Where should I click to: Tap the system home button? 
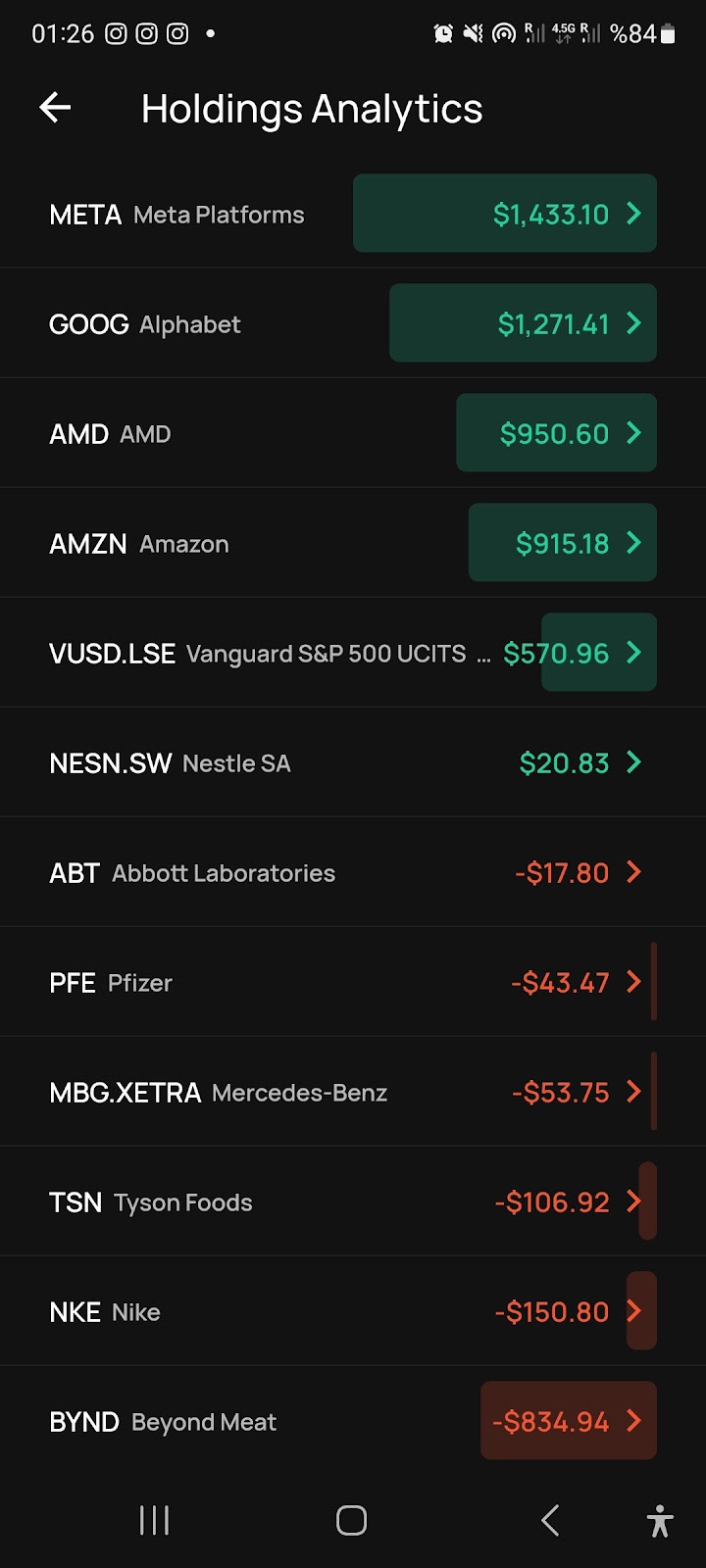[x=351, y=1520]
